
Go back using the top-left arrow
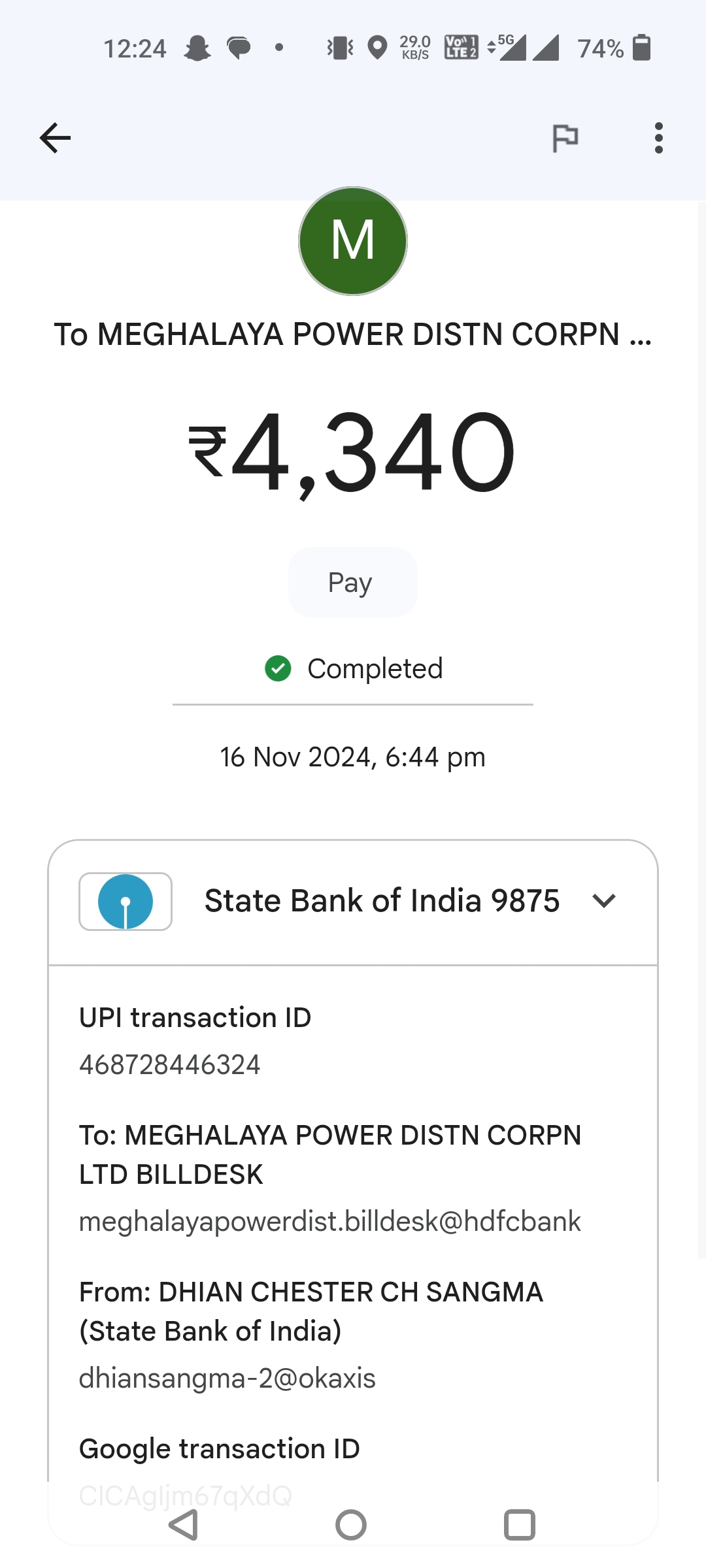(55, 138)
